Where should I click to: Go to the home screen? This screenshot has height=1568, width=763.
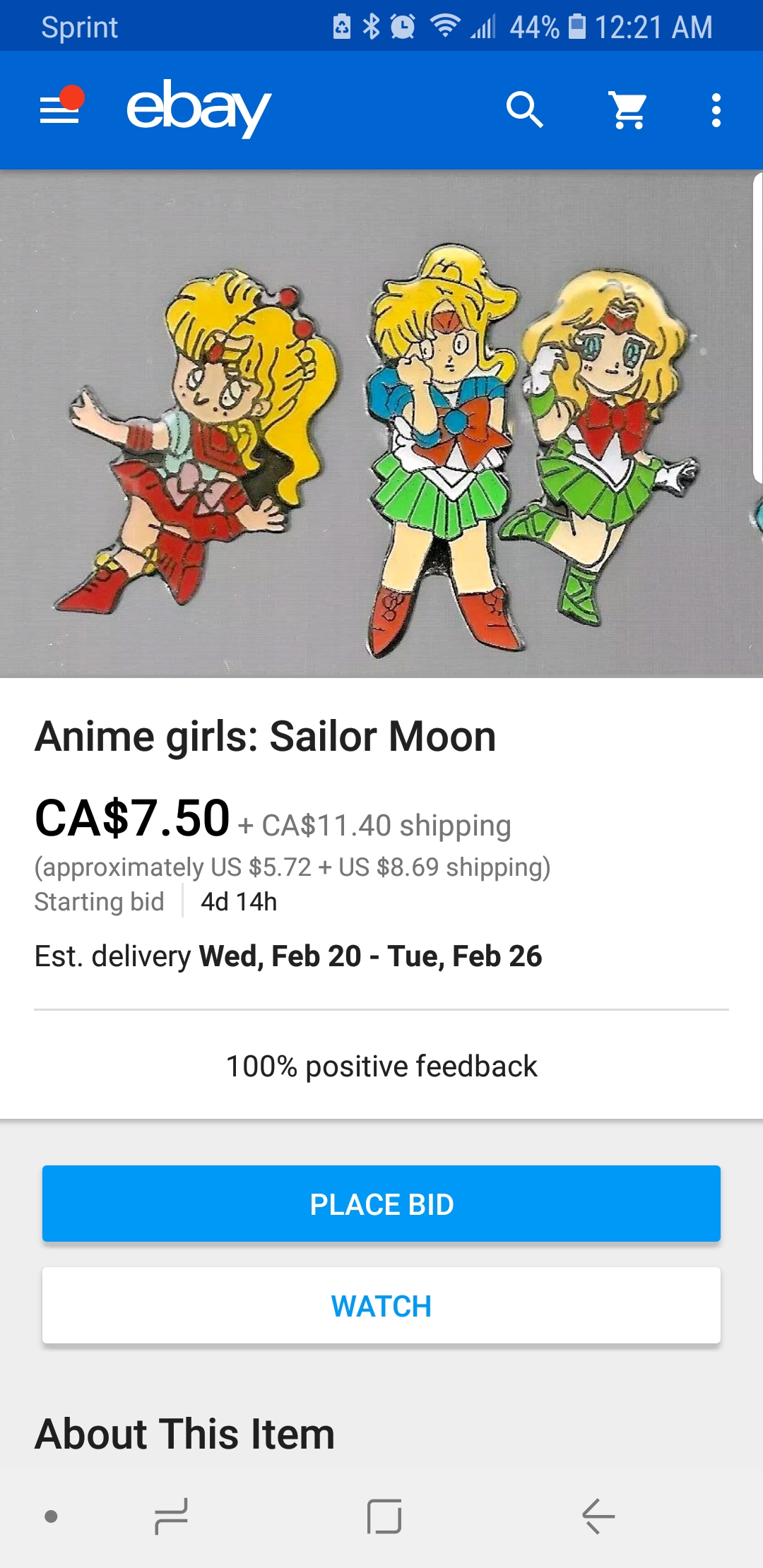click(384, 1516)
